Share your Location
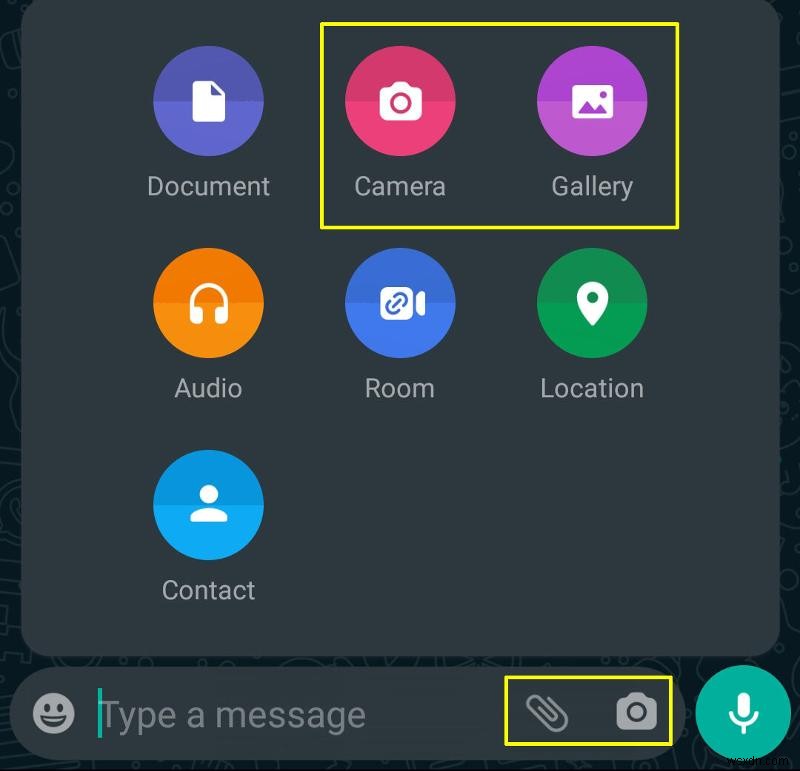 (x=592, y=305)
